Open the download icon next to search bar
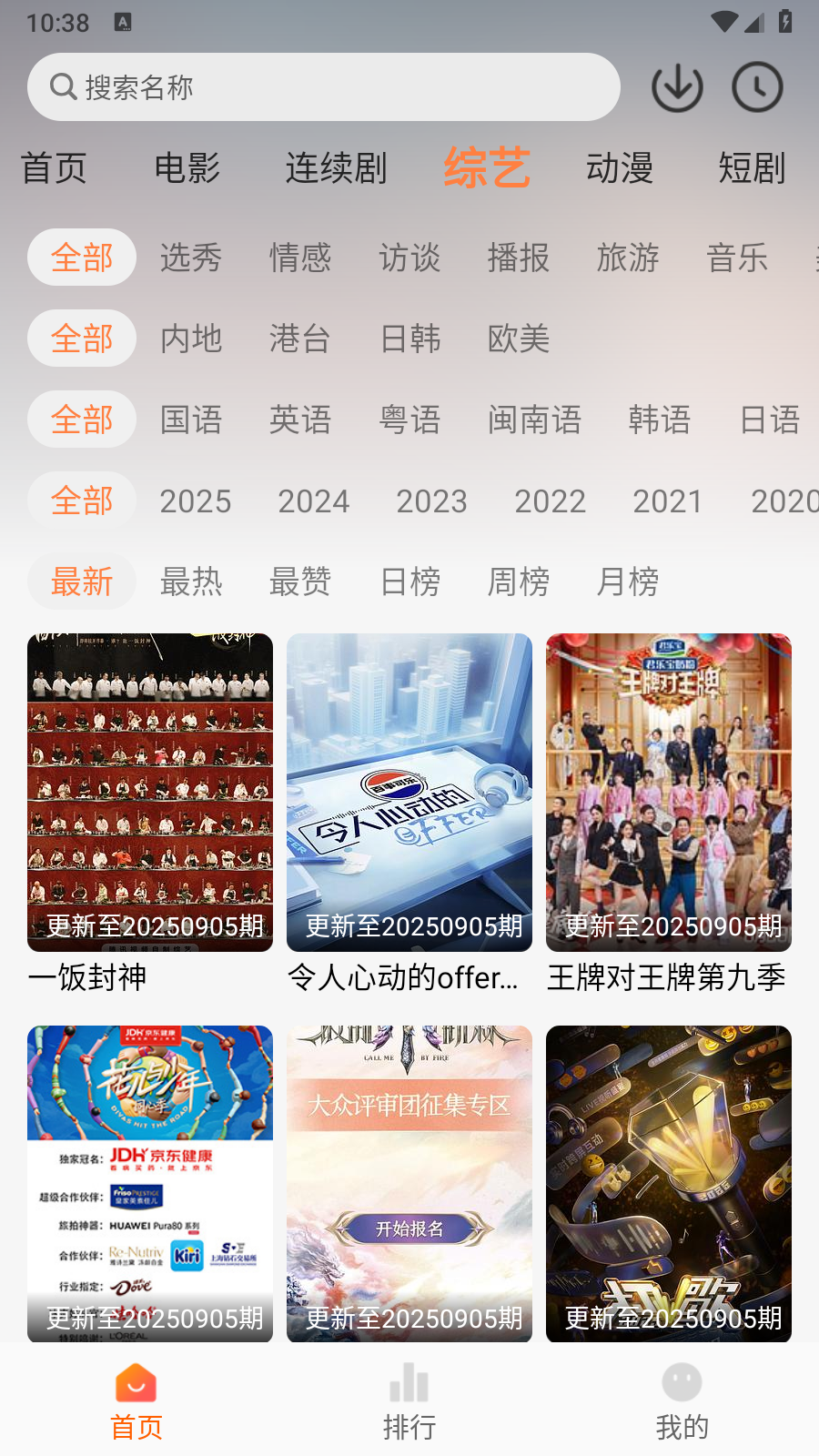The image size is (819, 1456). (x=677, y=86)
